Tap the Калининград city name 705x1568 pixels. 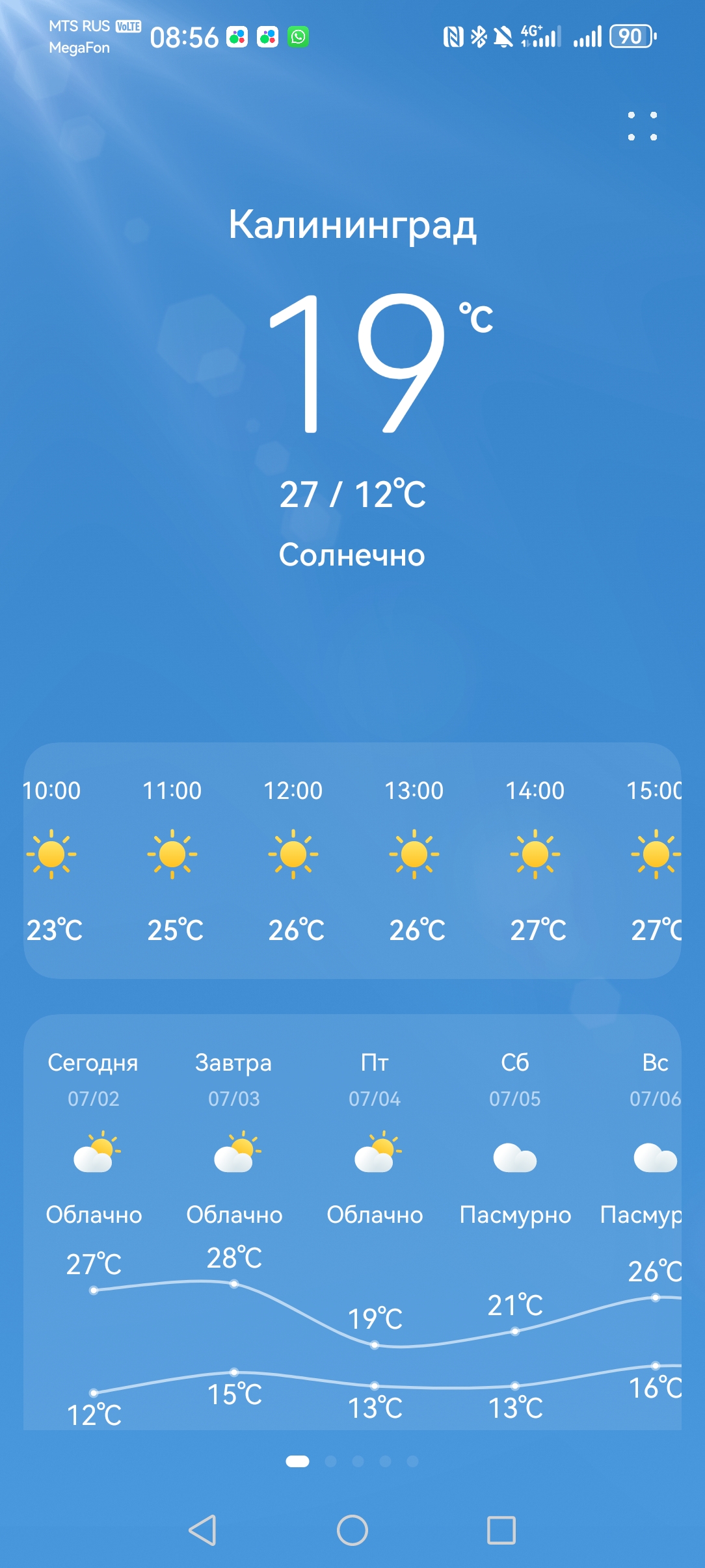click(x=352, y=225)
